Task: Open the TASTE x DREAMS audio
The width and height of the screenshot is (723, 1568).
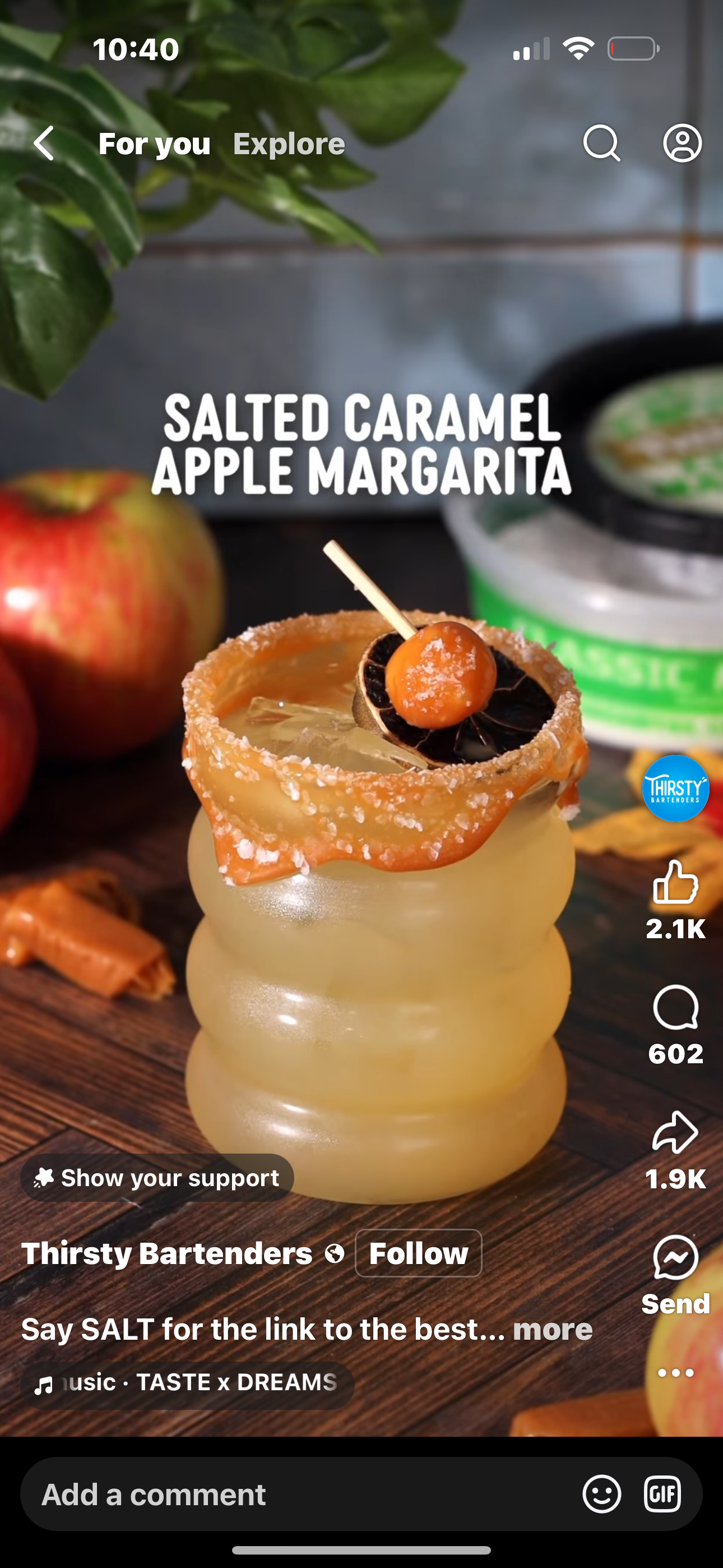Action: 187,1382
